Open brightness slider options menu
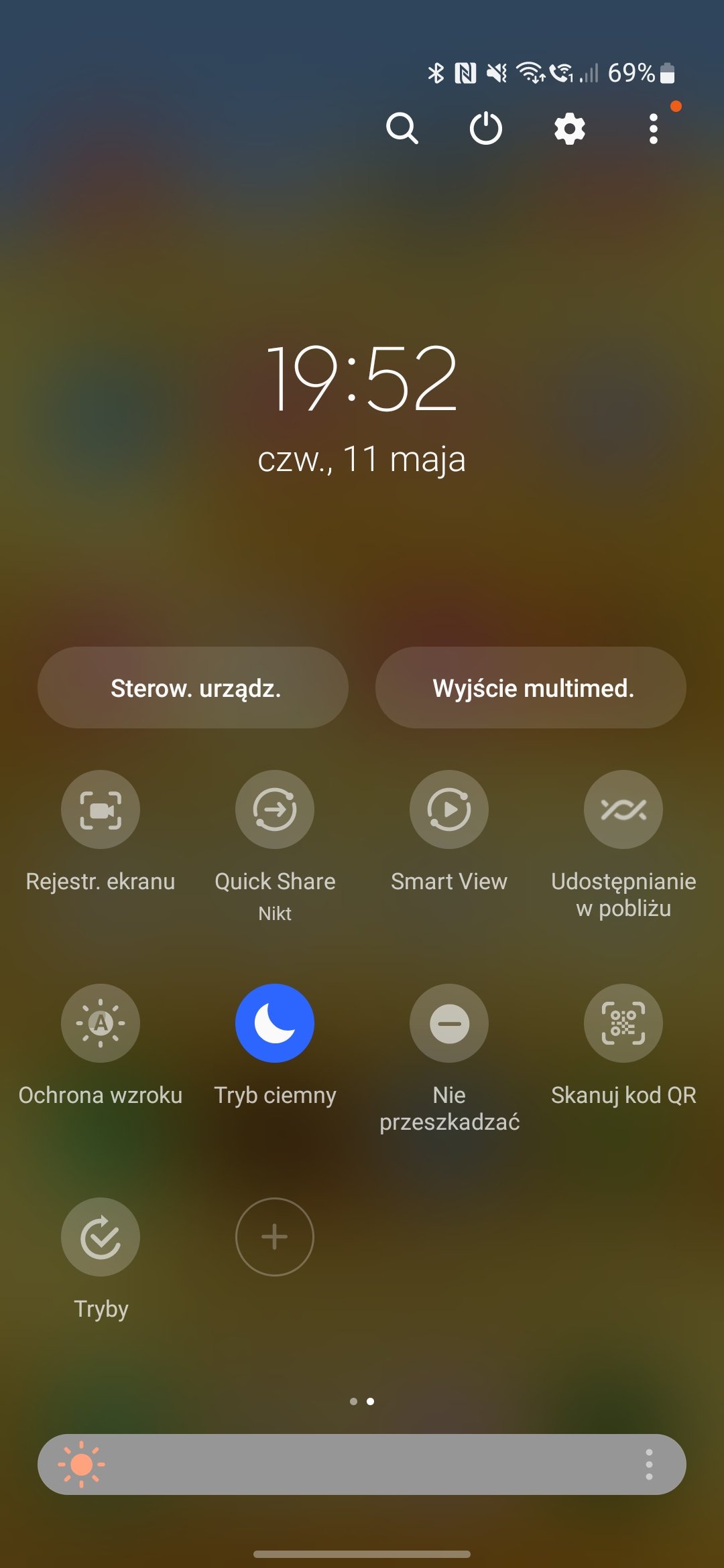 click(x=648, y=1464)
